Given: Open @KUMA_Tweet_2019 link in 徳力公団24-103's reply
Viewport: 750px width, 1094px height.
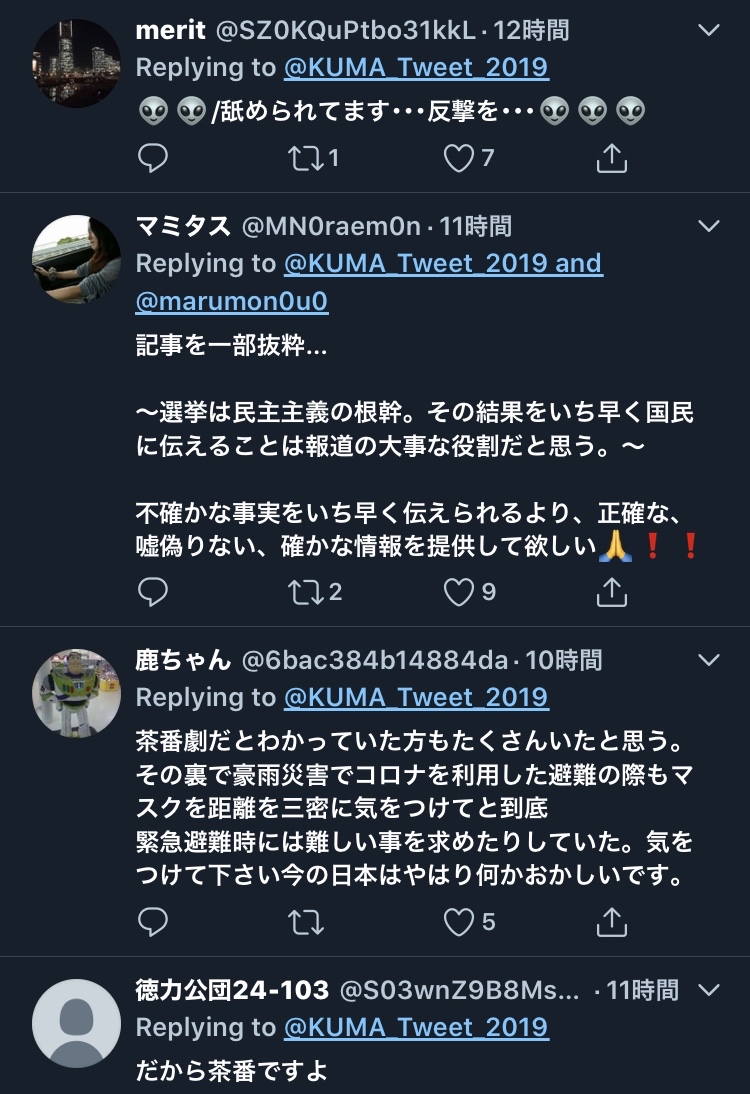Looking at the screenshot, I should point(416,1027).
